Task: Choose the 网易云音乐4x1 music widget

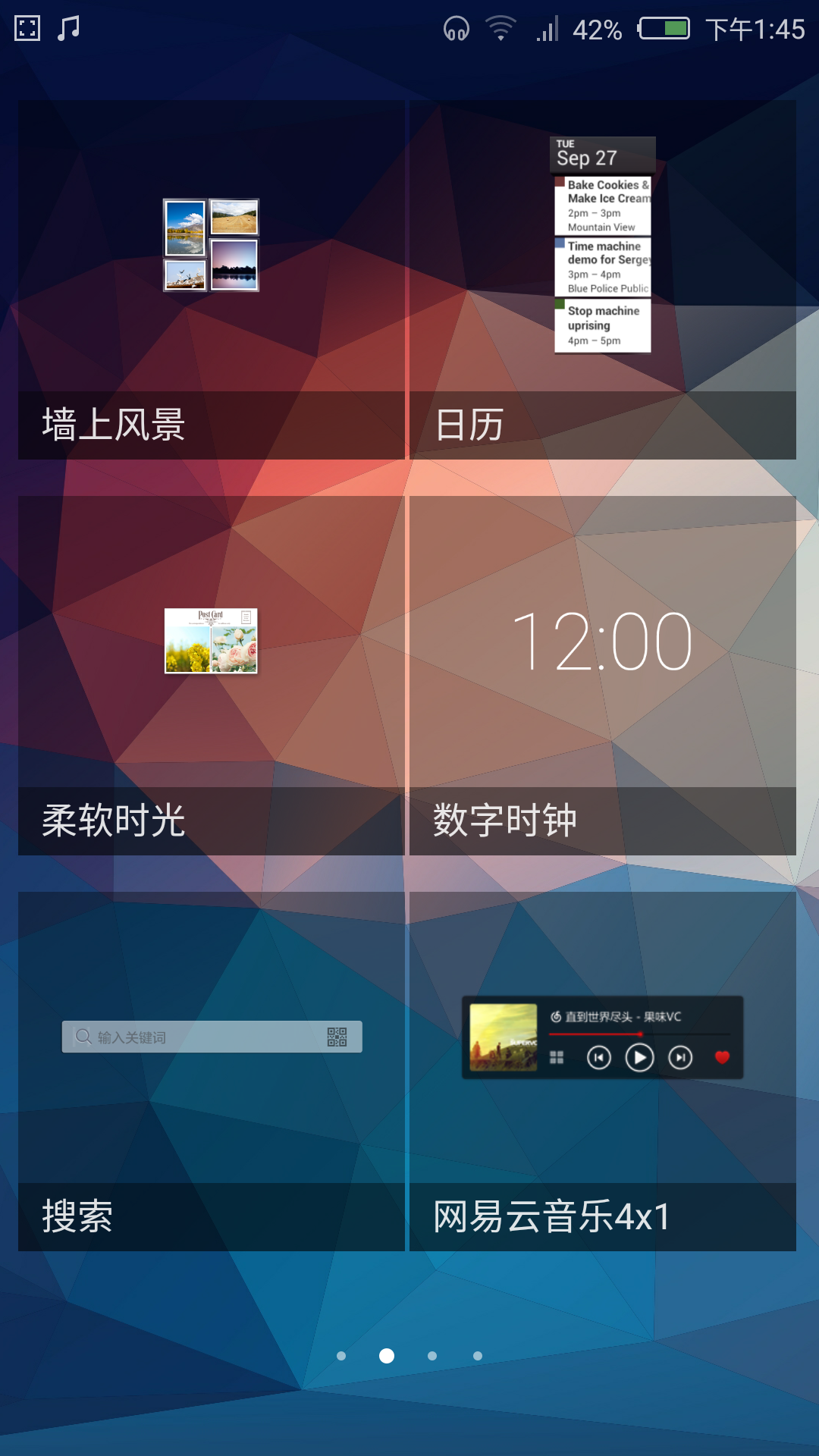Action: click(603, 1072)
